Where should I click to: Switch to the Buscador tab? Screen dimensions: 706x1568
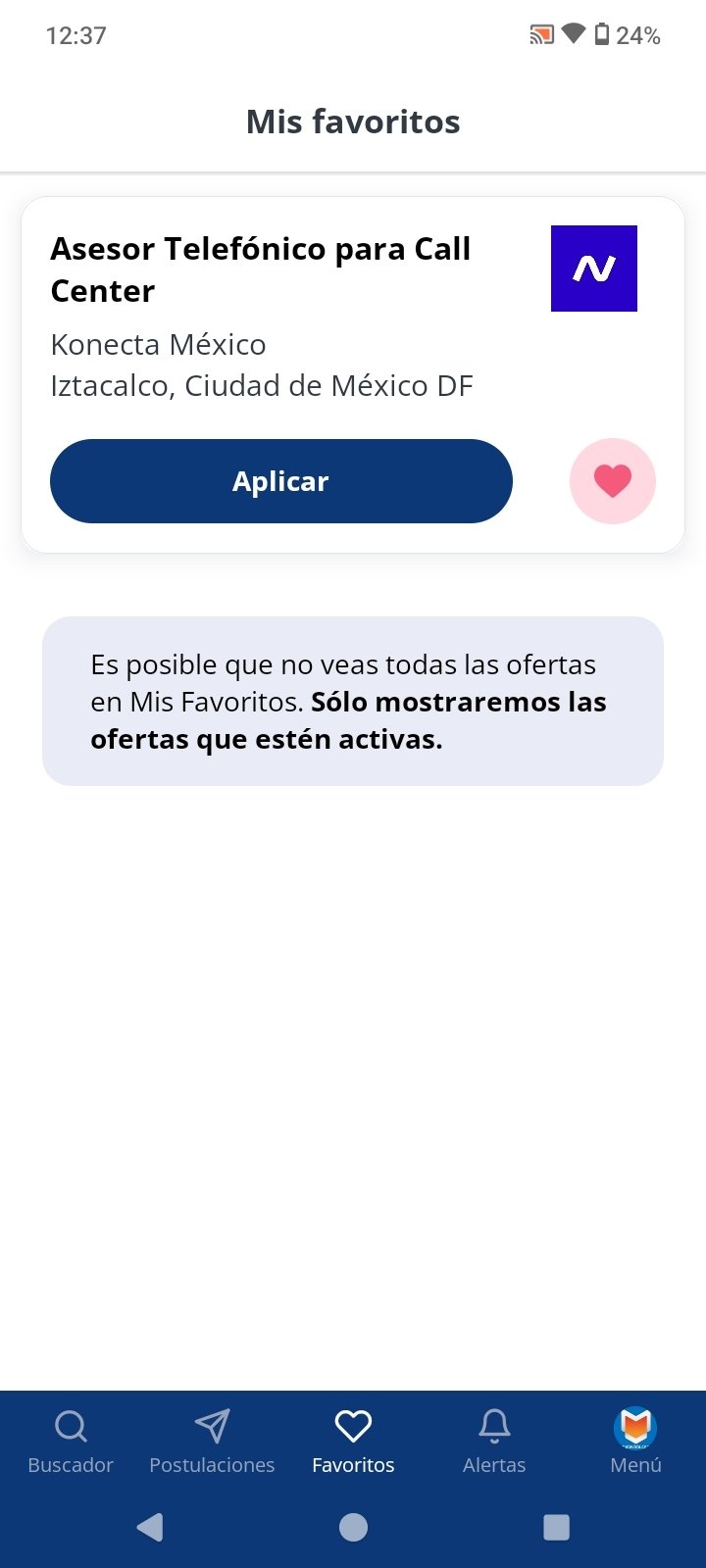(71, 1442)
